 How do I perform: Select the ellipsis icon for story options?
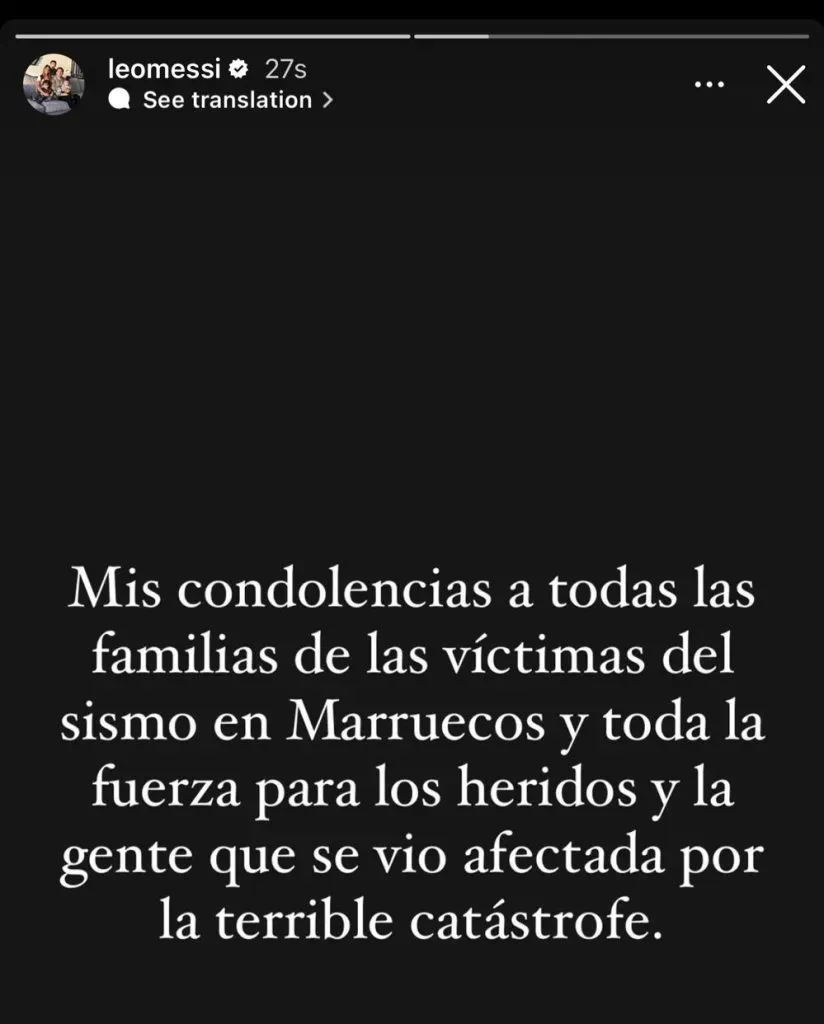click(709, 85)
